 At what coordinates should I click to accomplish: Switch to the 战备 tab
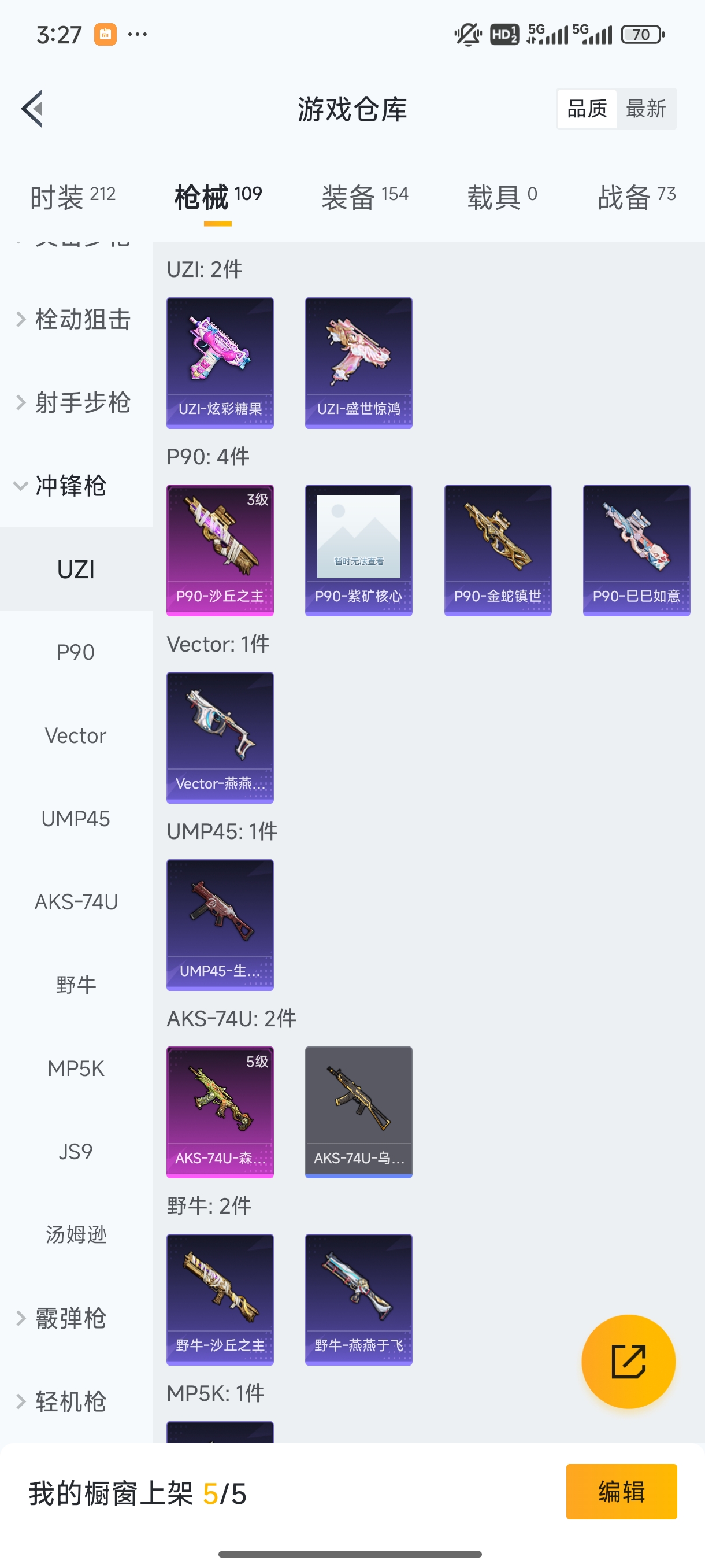pyautogui.click(x=636, y=197)
